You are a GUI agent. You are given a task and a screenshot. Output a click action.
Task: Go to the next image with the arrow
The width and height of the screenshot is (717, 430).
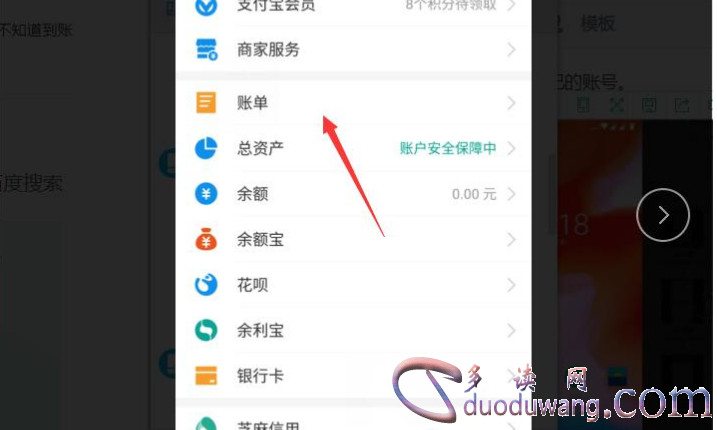pos(663,214)
